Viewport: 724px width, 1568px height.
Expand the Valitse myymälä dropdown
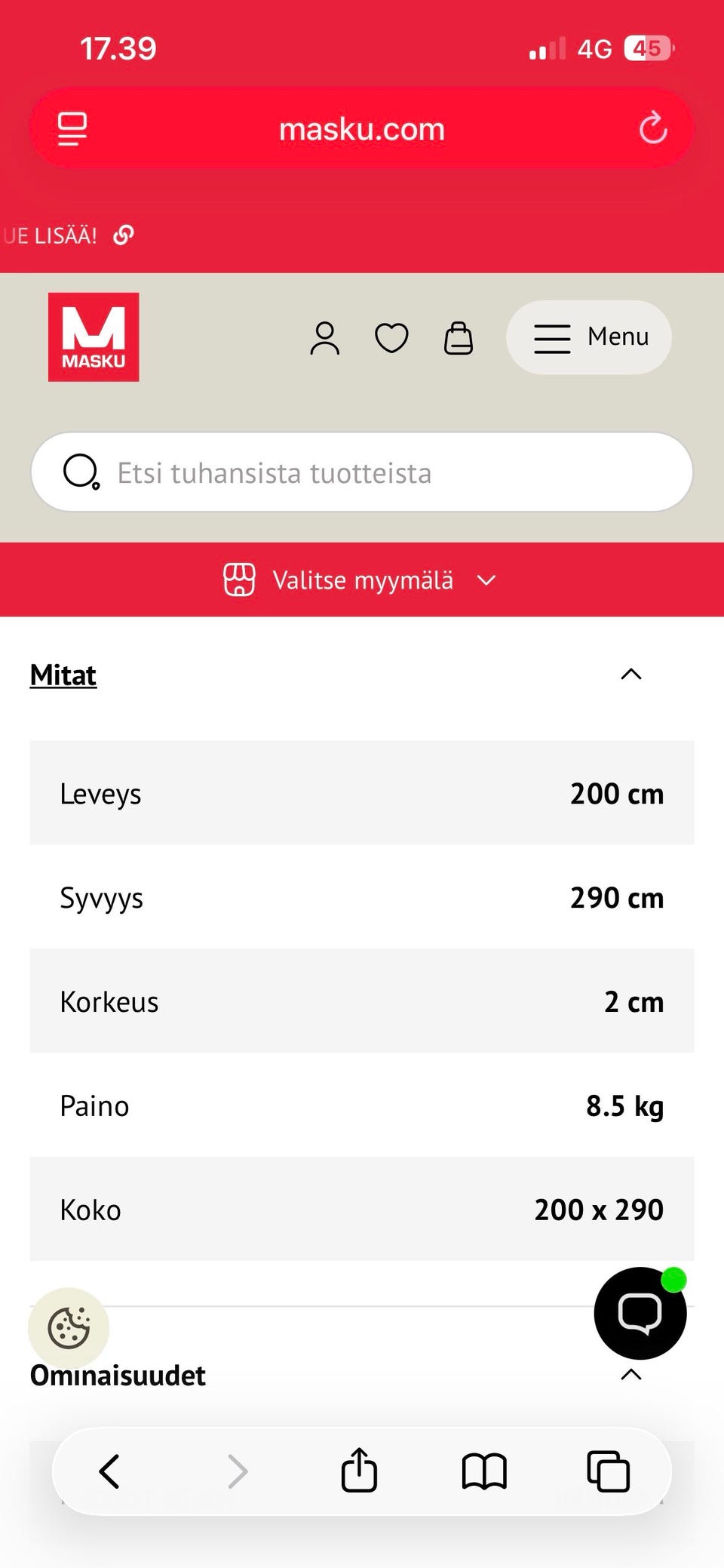click(486, 580)
